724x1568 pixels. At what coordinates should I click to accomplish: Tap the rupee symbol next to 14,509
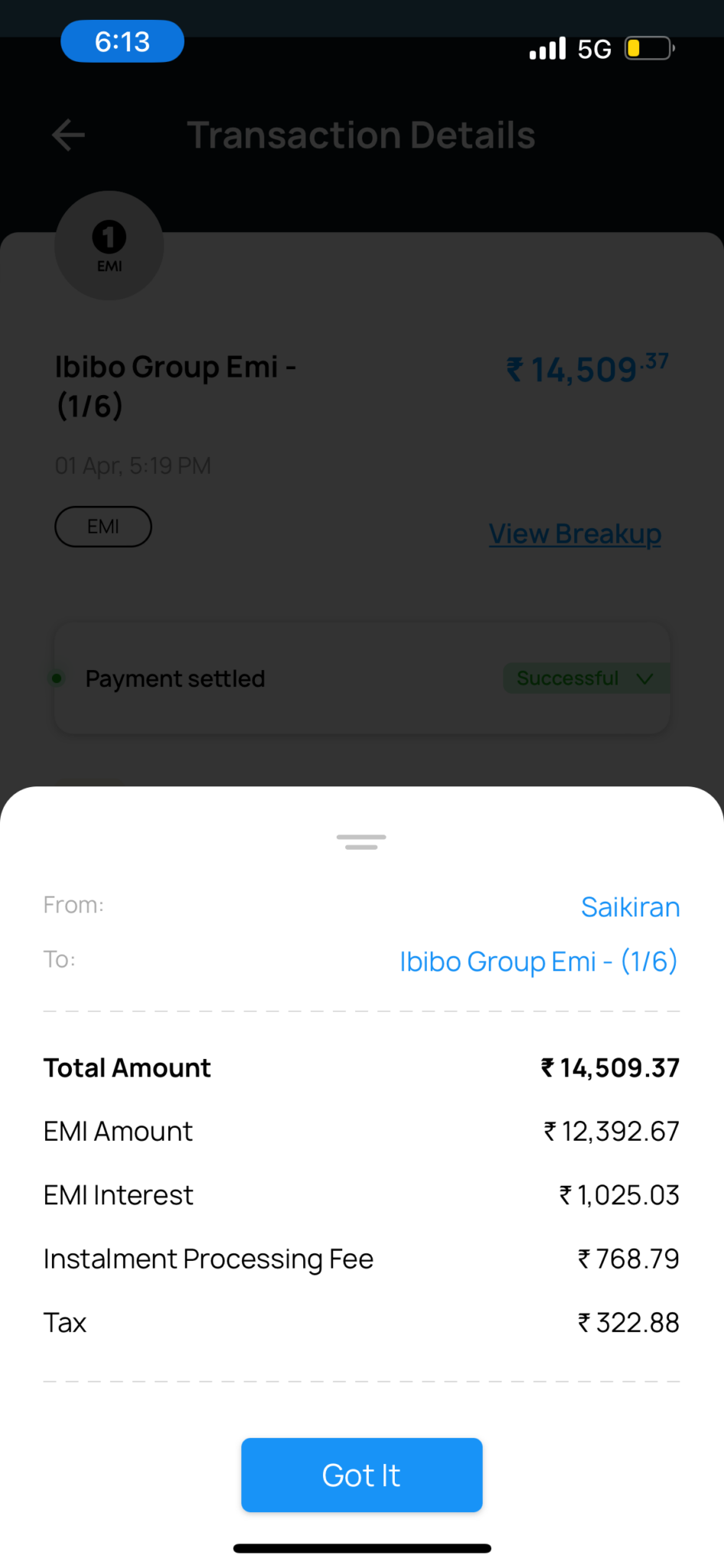click(515, 370)
